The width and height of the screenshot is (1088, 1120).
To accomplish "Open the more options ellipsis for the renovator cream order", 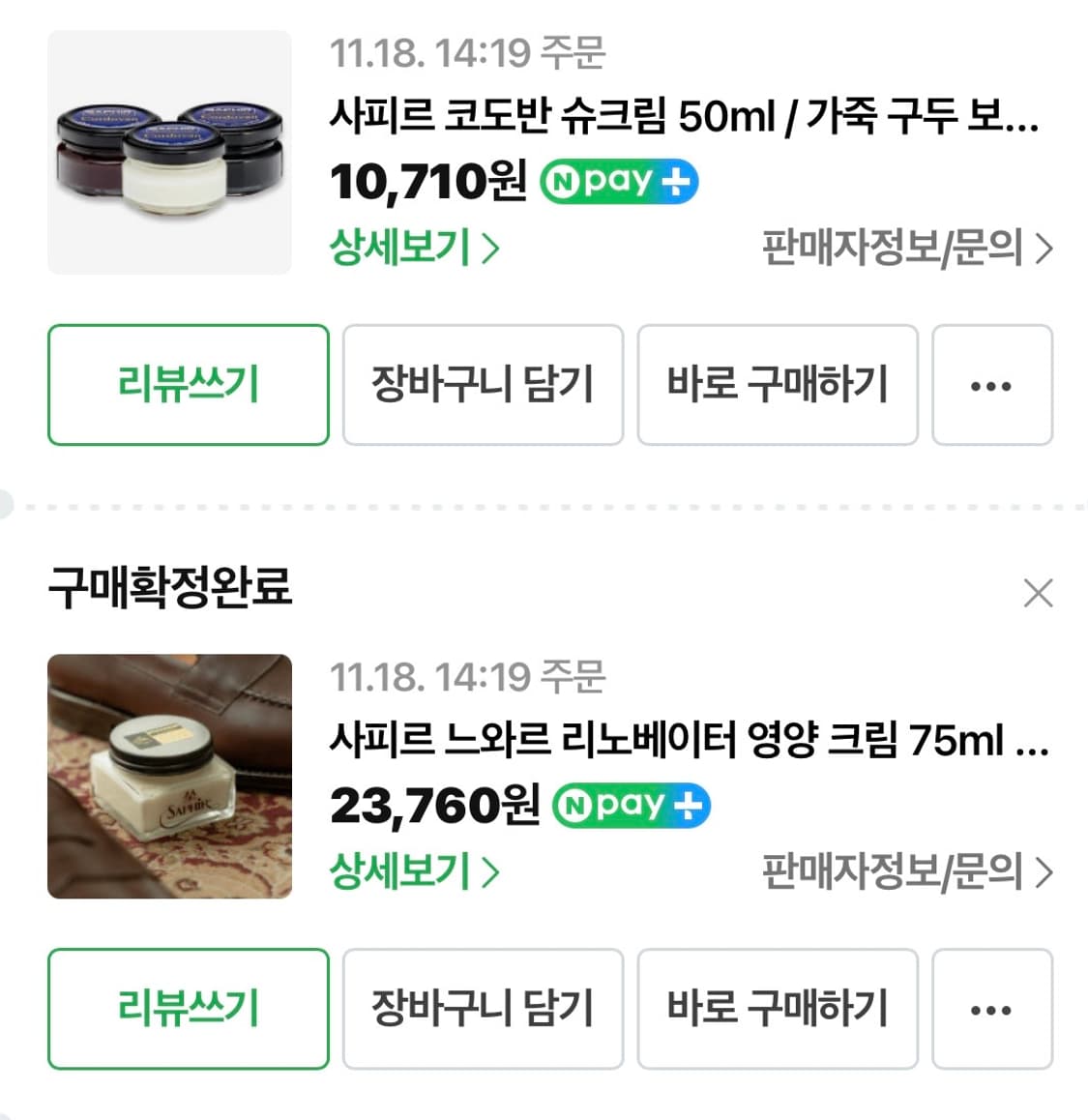I will click(992, 1009).
